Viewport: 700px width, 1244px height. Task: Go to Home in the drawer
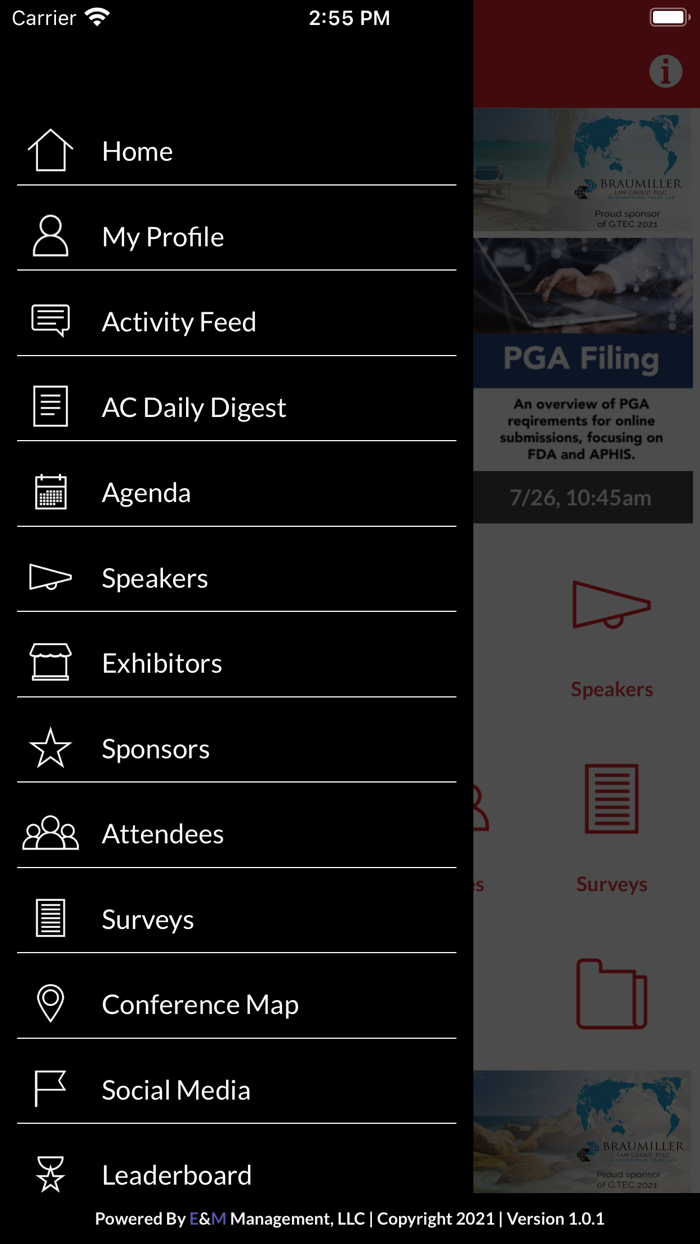click(x=137, y=151)
